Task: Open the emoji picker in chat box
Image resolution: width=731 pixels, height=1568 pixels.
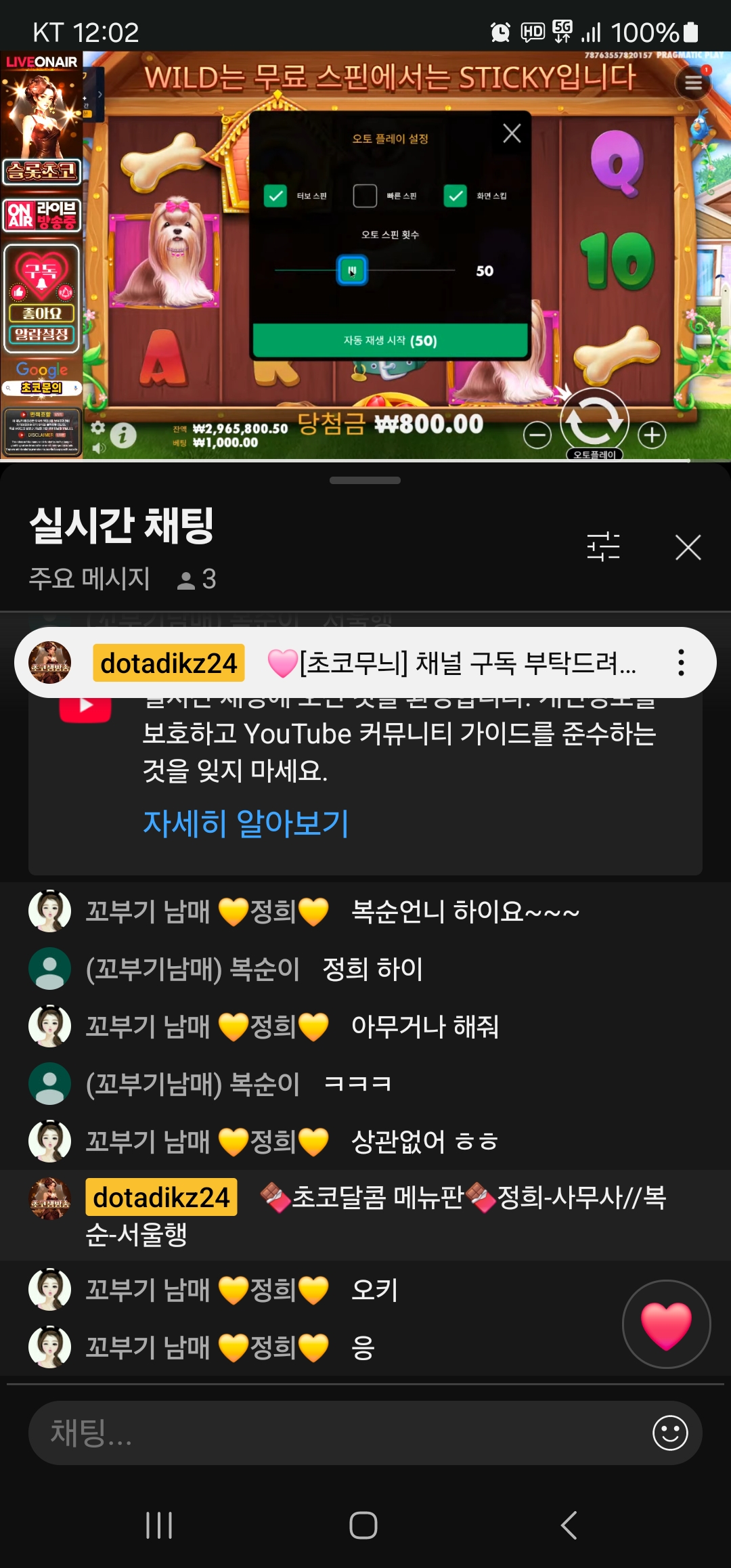Action: 670,1433
